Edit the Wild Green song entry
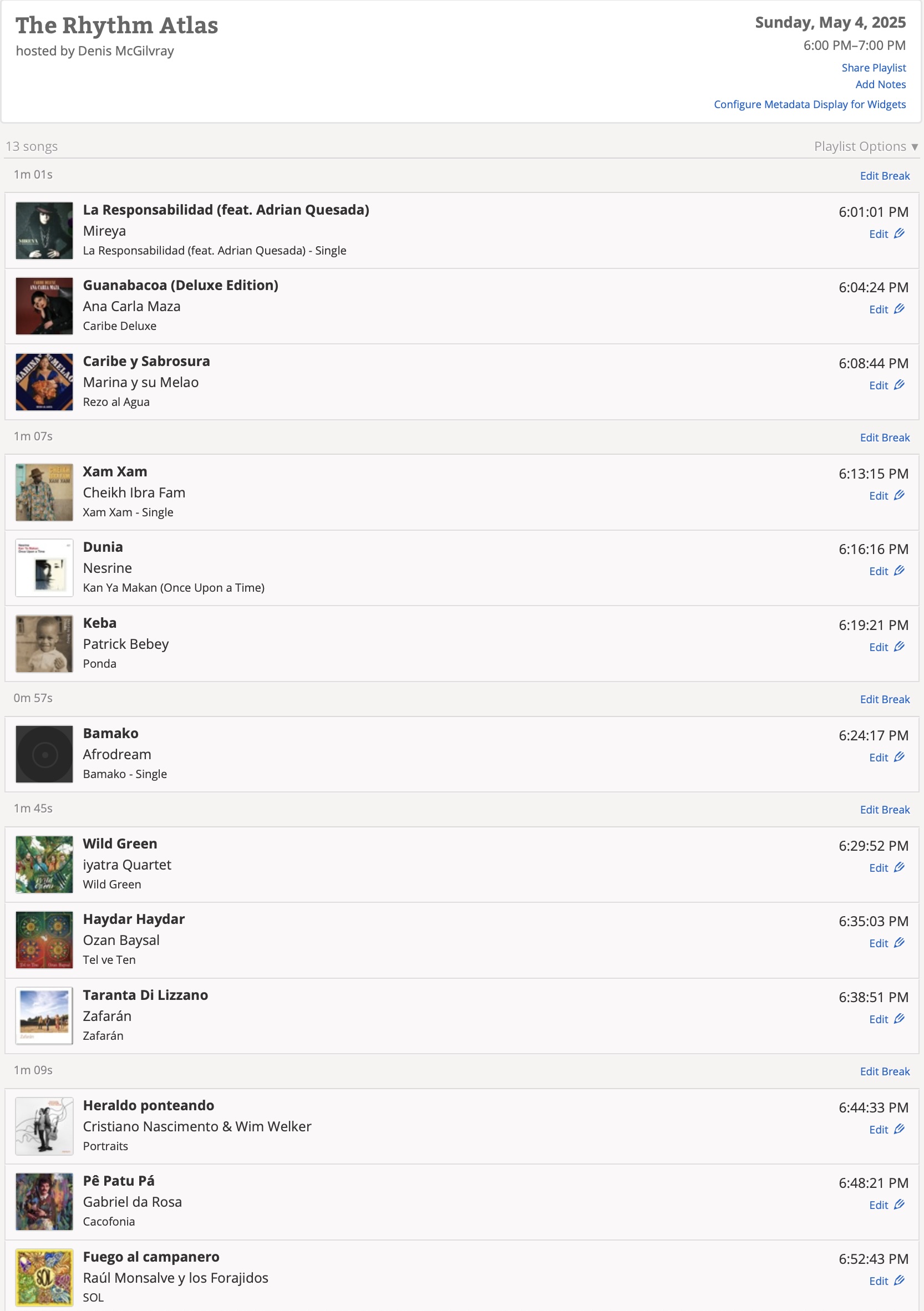924x1311 pixels. click(x=886, y=867)
